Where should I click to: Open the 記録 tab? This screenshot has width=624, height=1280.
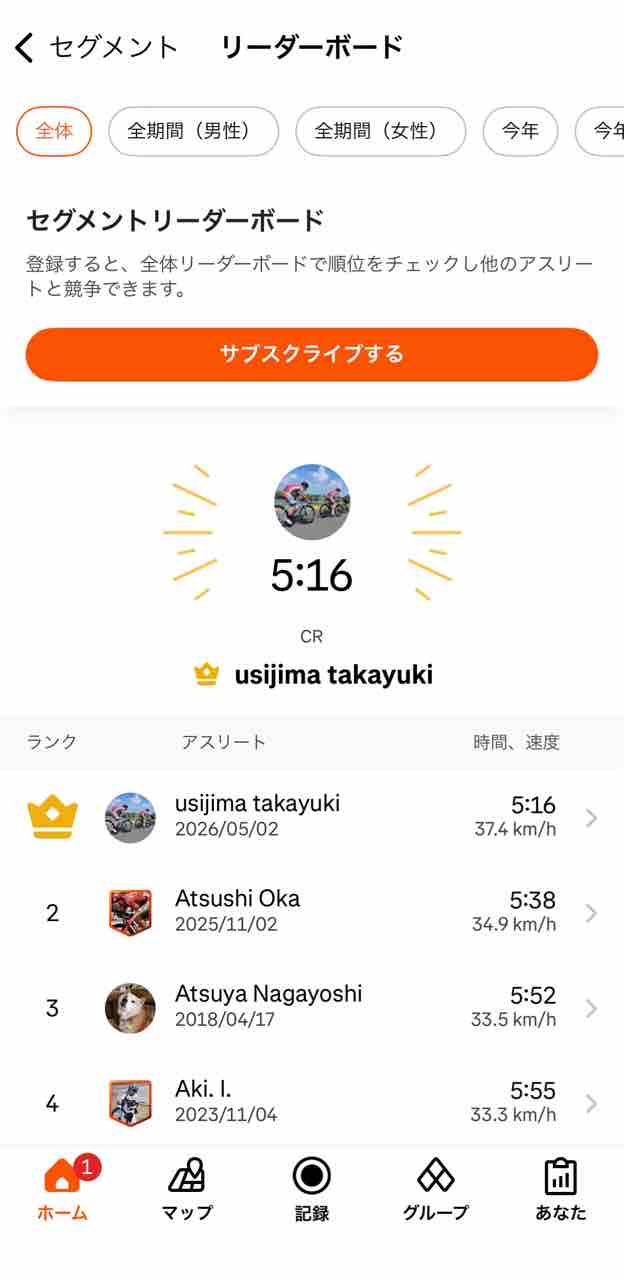click(x=312, y=1189)
